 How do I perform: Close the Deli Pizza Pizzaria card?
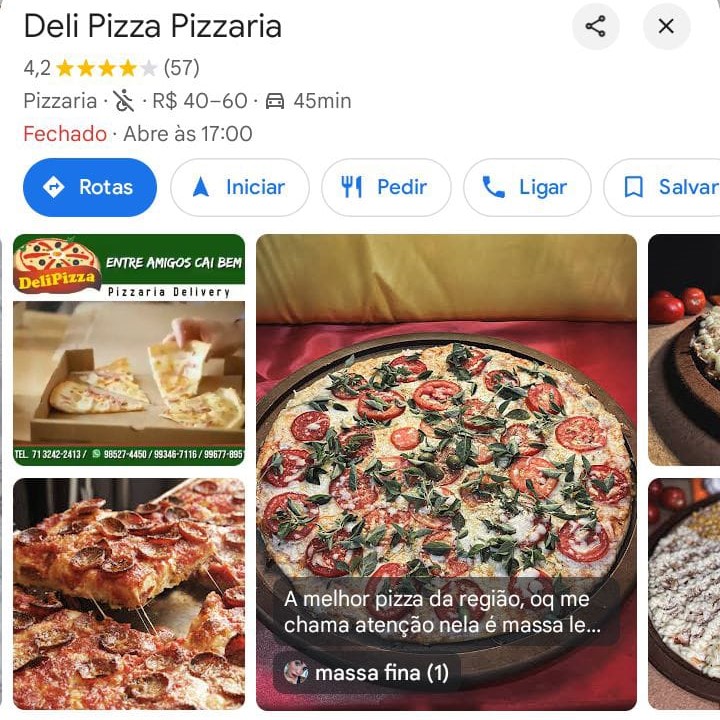pyautogui.click(x=667, y=26)
